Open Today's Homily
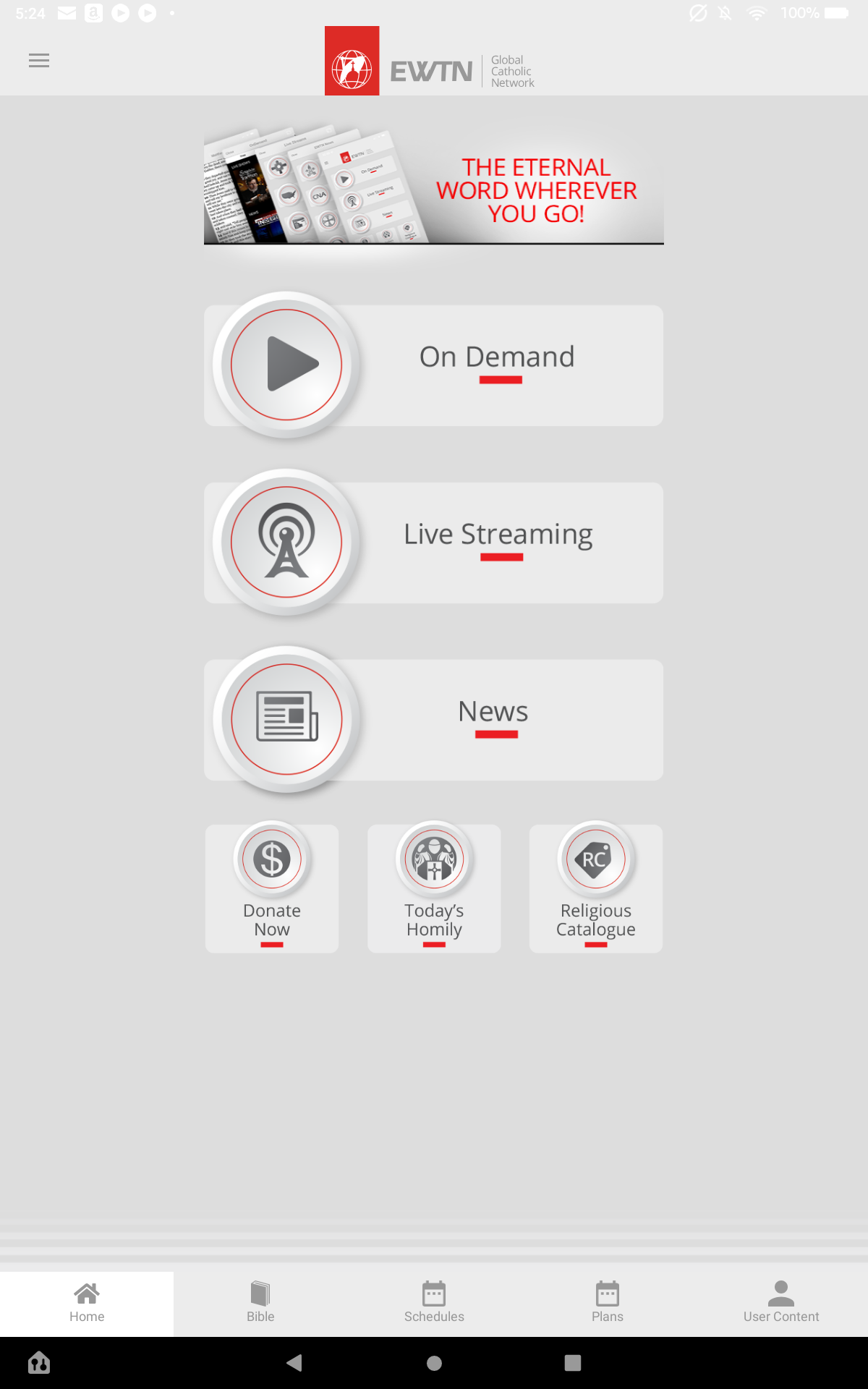Viewport: 868px width, 1389px height. coord(434,888)
